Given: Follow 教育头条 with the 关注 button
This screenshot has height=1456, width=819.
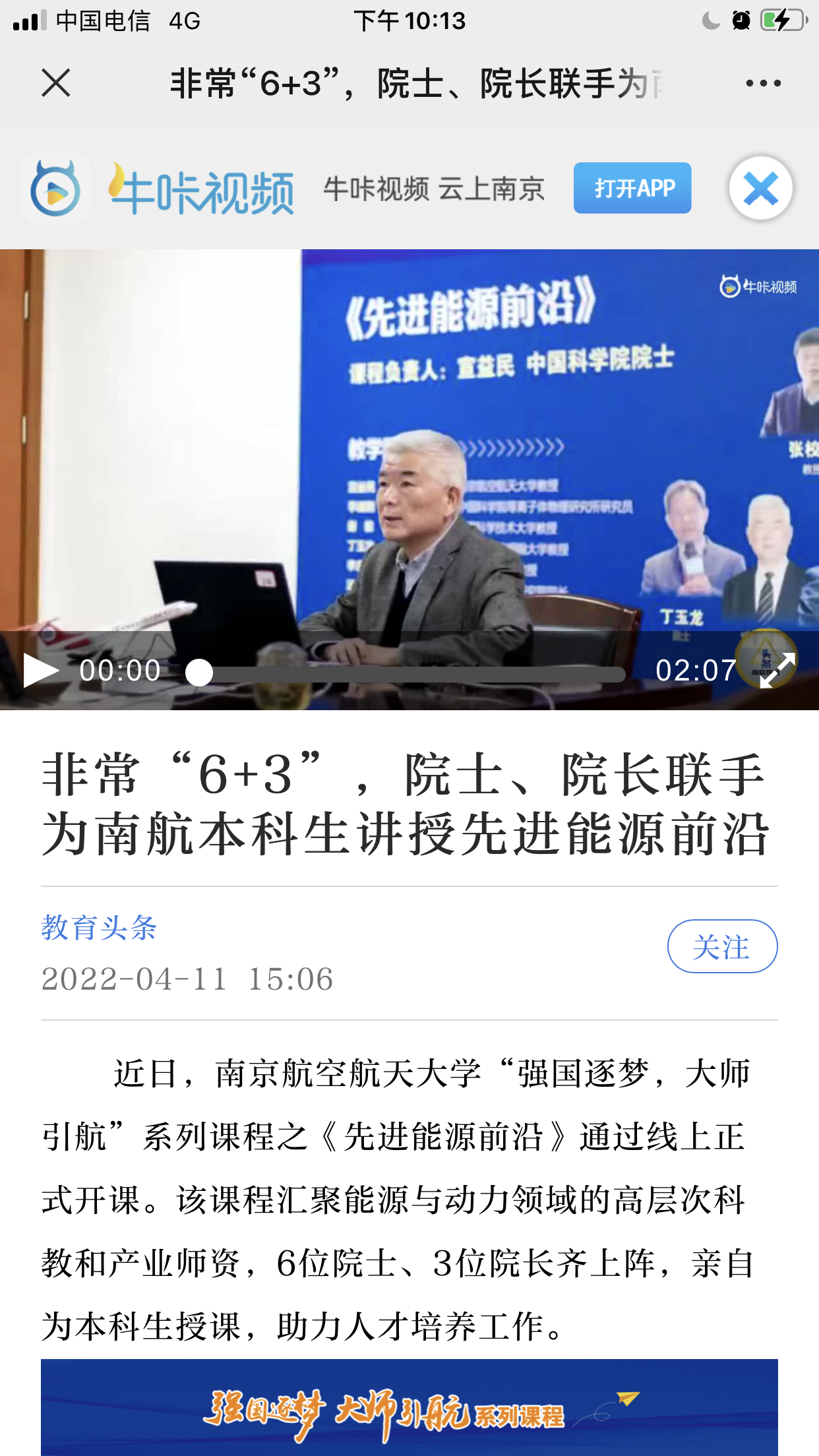Looking at the screenshot, I should [722, 946].
